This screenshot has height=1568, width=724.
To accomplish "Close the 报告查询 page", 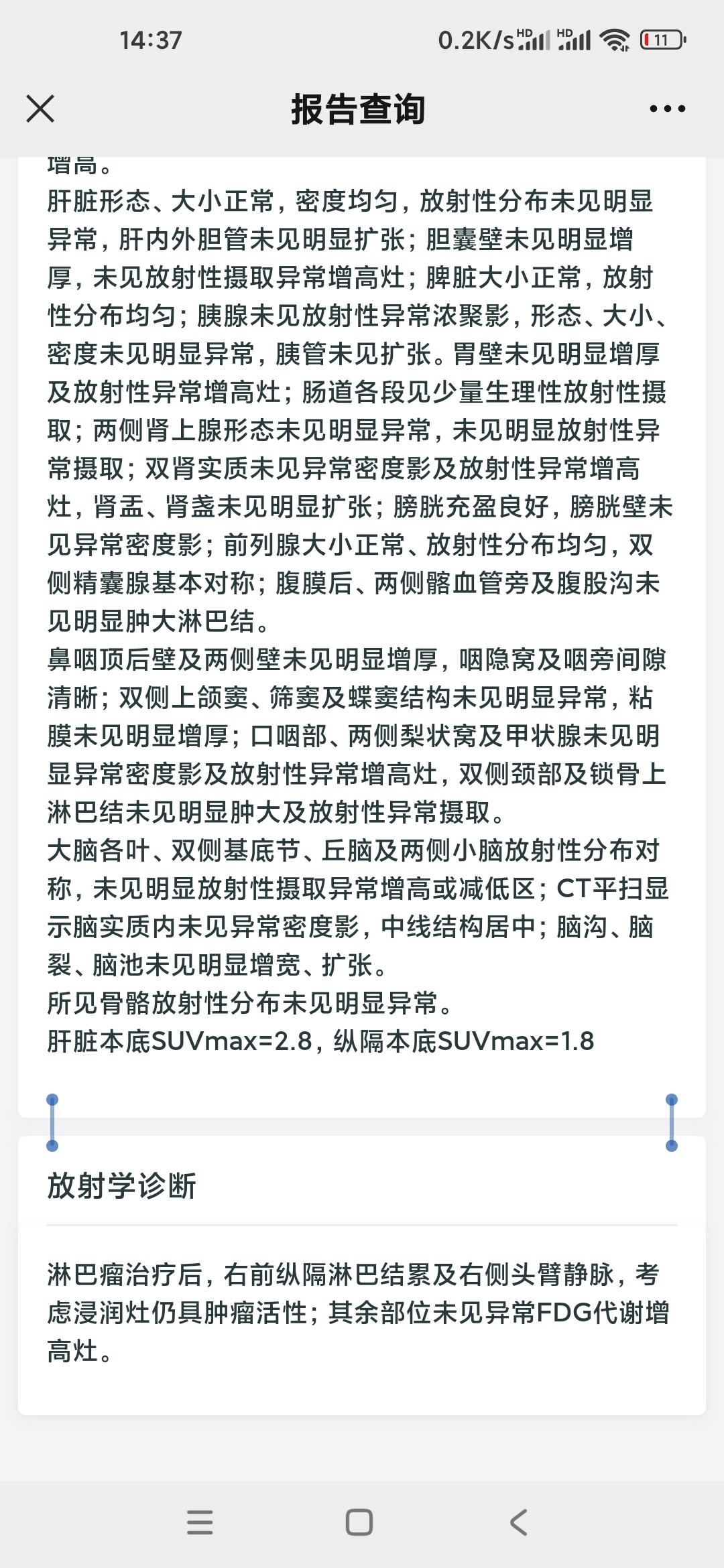I will (40, 109).
